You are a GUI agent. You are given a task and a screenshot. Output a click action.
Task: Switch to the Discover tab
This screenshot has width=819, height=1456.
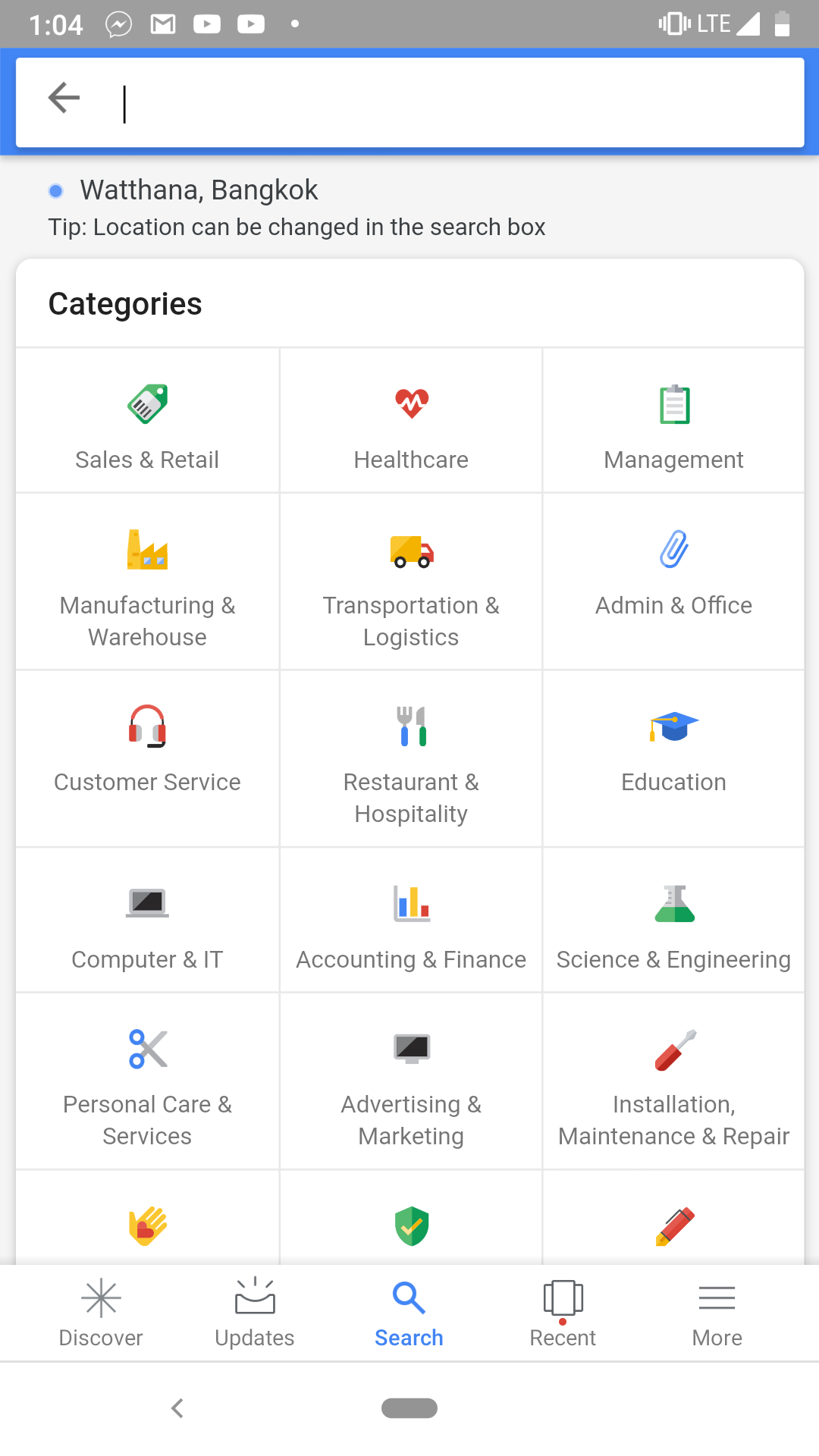pyautogui.click(x=101, y=1313)
